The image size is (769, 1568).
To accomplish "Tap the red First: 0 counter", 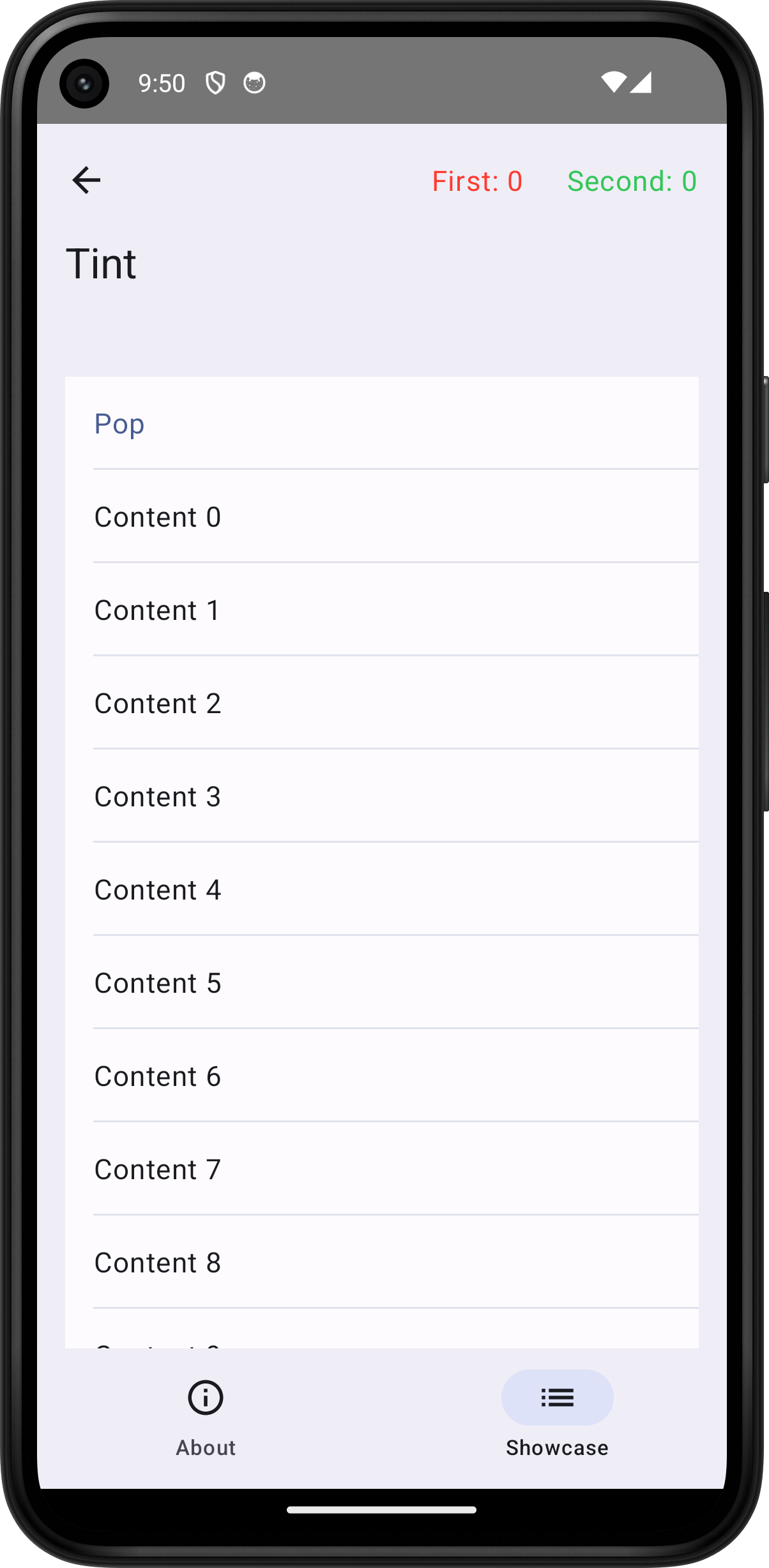I will coord(477,181).
